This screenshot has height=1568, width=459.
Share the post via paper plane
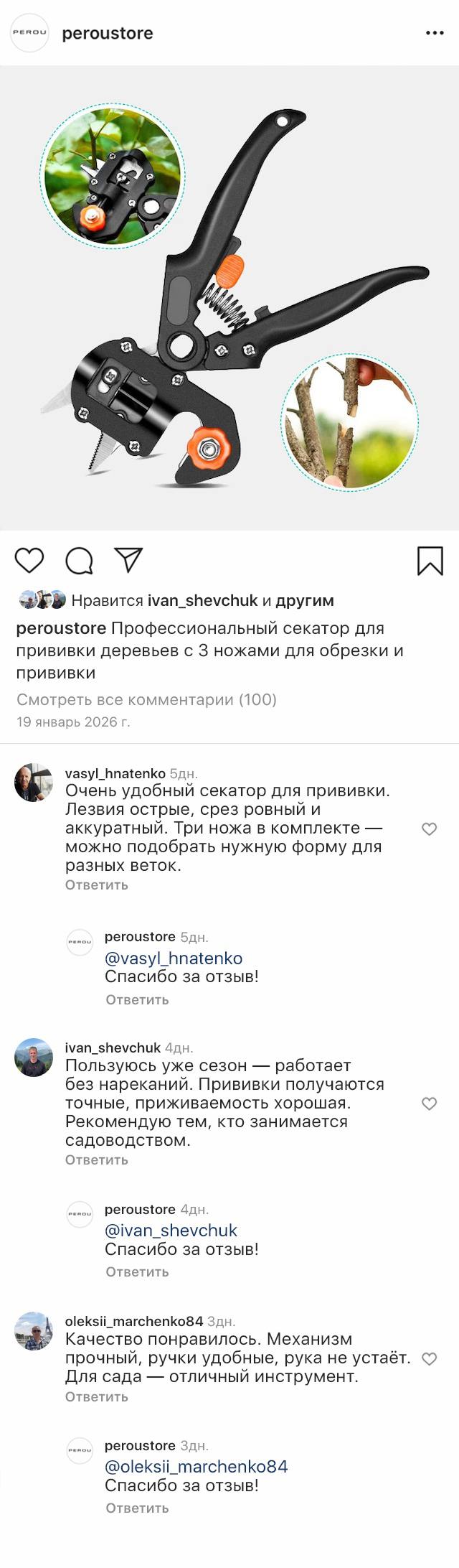point(129,560)
